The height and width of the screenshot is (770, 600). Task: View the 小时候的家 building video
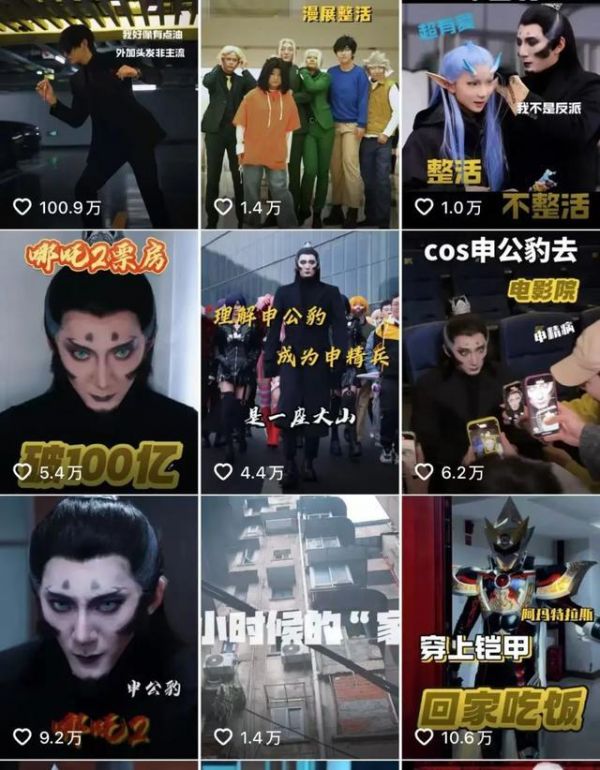tap(300, 625)
